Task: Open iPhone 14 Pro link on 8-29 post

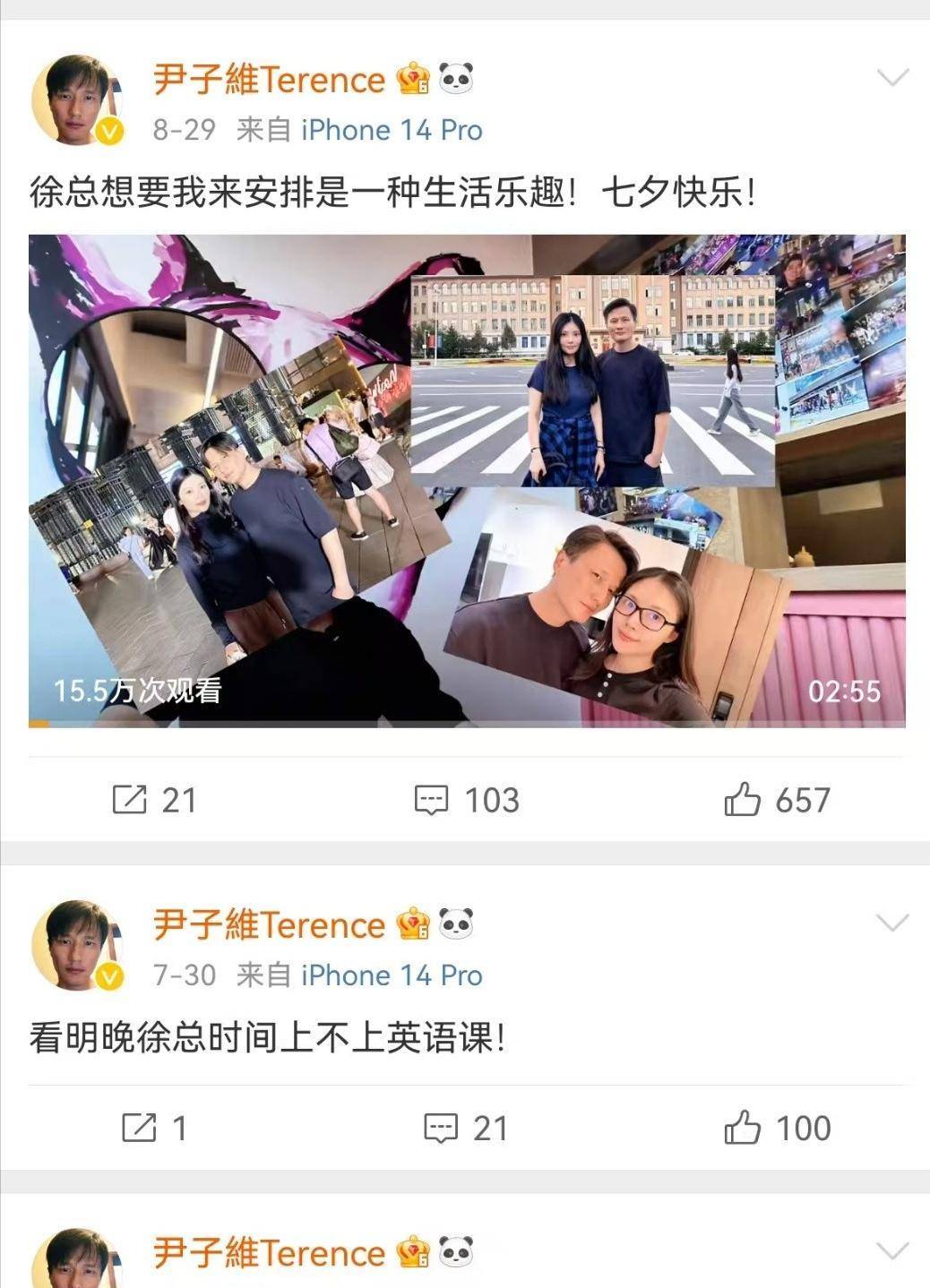Action: tap(392, 131)
